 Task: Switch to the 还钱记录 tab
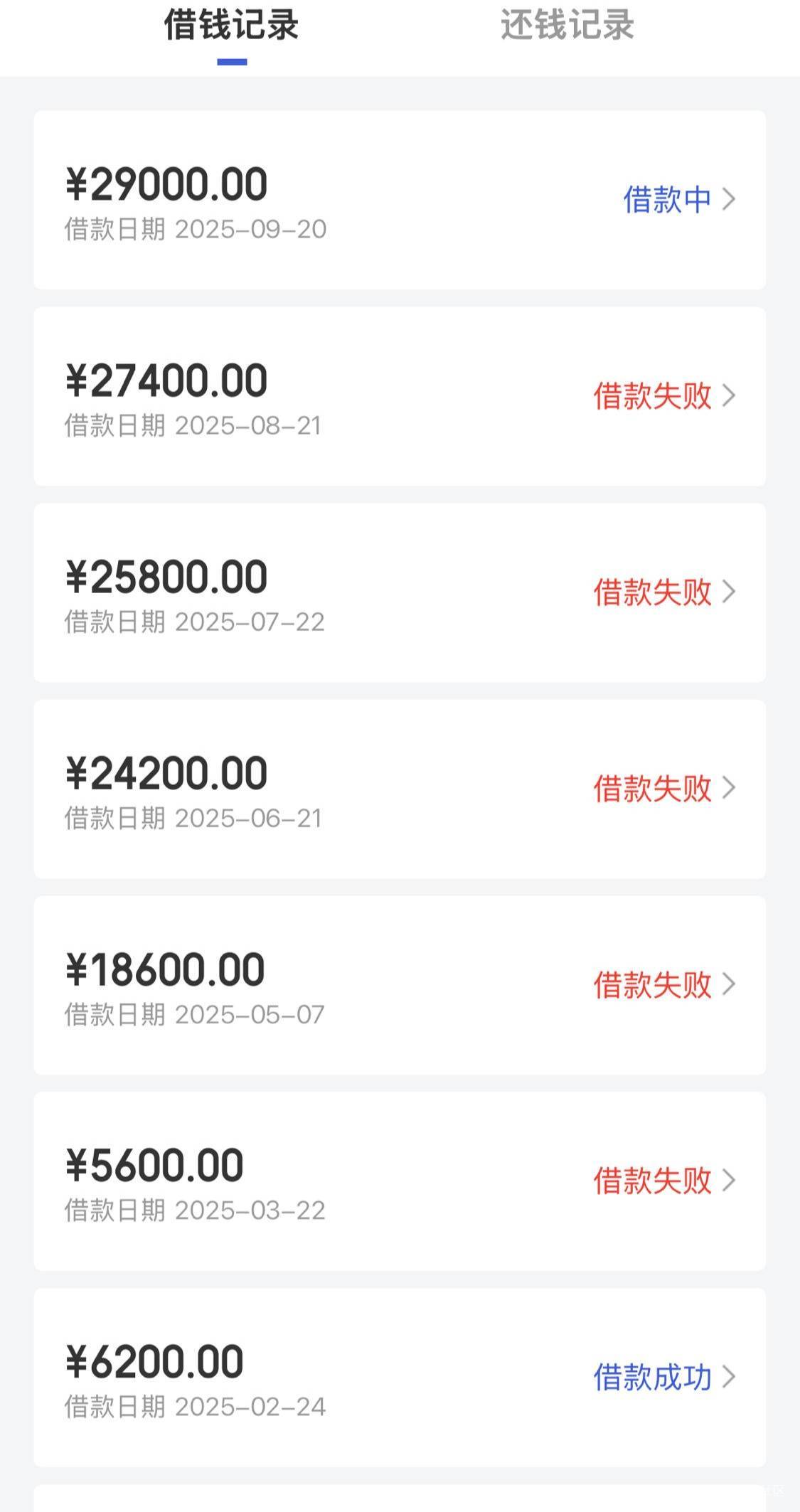pyautogui.click(x=567, y=26)
